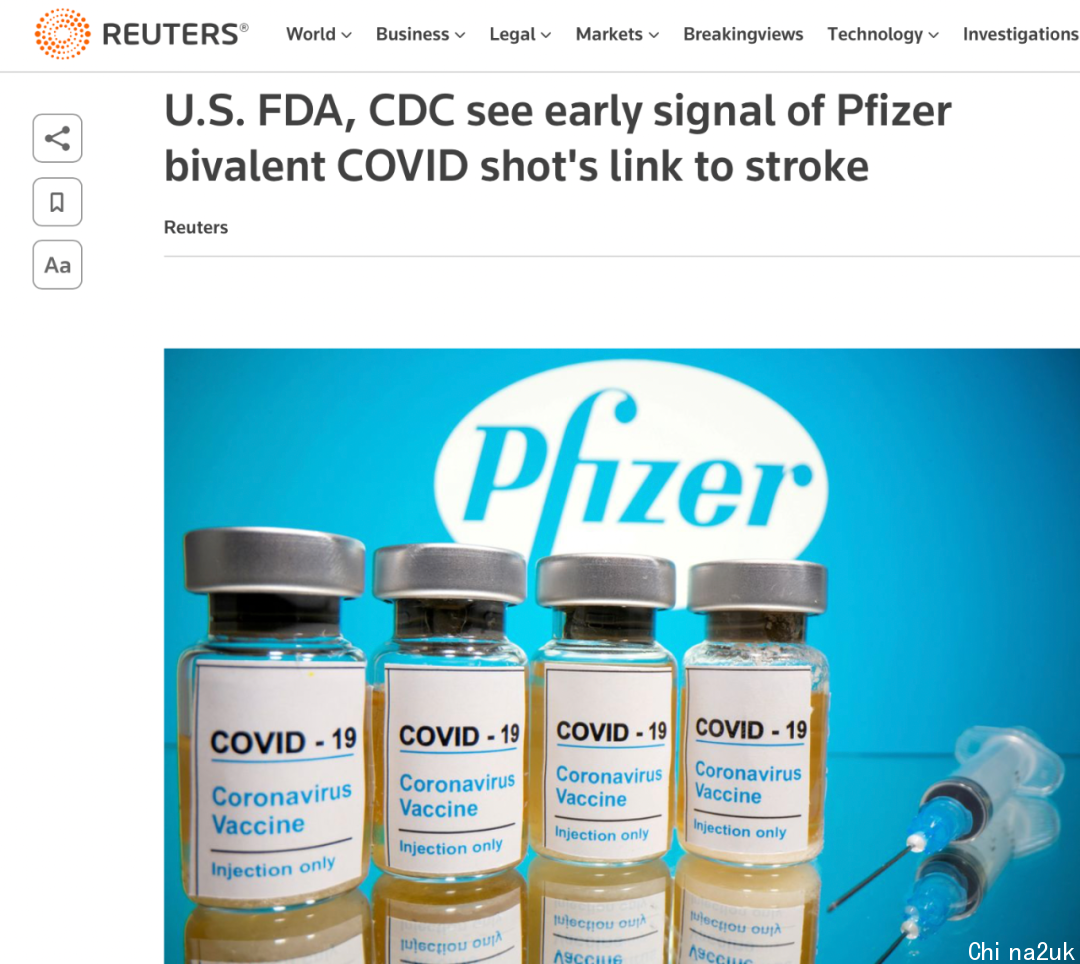The height and width of the screenshot is (964, 1080).
Task: Expand the Markets menu
Action: (x=617, y=34)
